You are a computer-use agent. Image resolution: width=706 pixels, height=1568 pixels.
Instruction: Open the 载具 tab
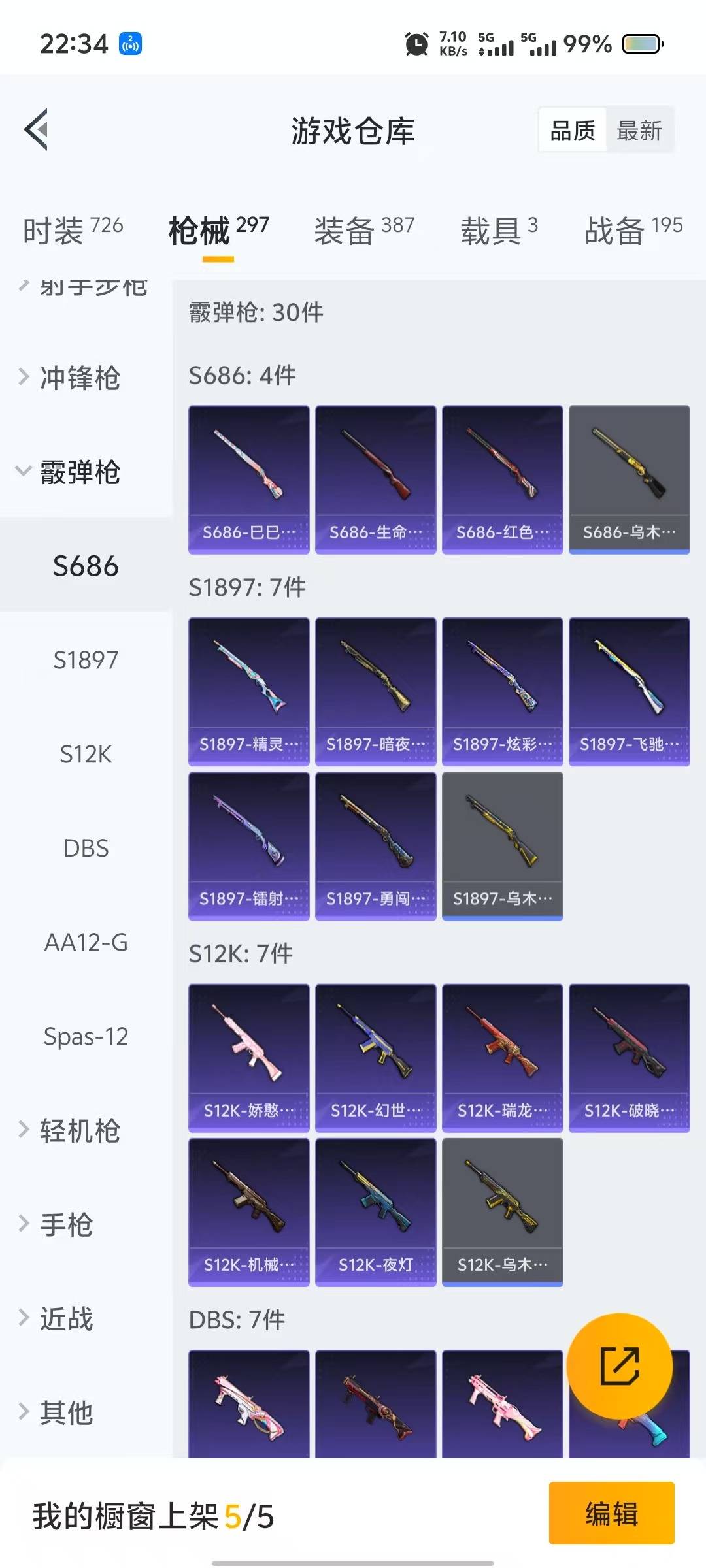(499, 229)
